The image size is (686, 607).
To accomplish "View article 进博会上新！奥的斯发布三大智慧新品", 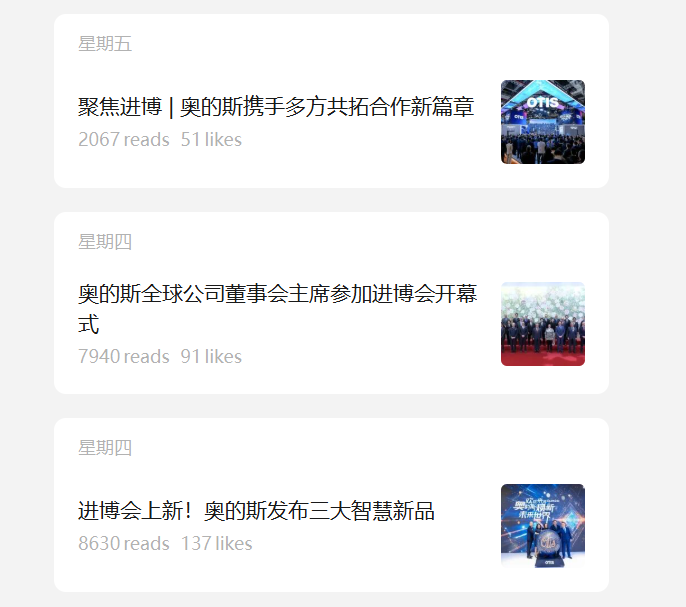I will (x=257, y=511).
